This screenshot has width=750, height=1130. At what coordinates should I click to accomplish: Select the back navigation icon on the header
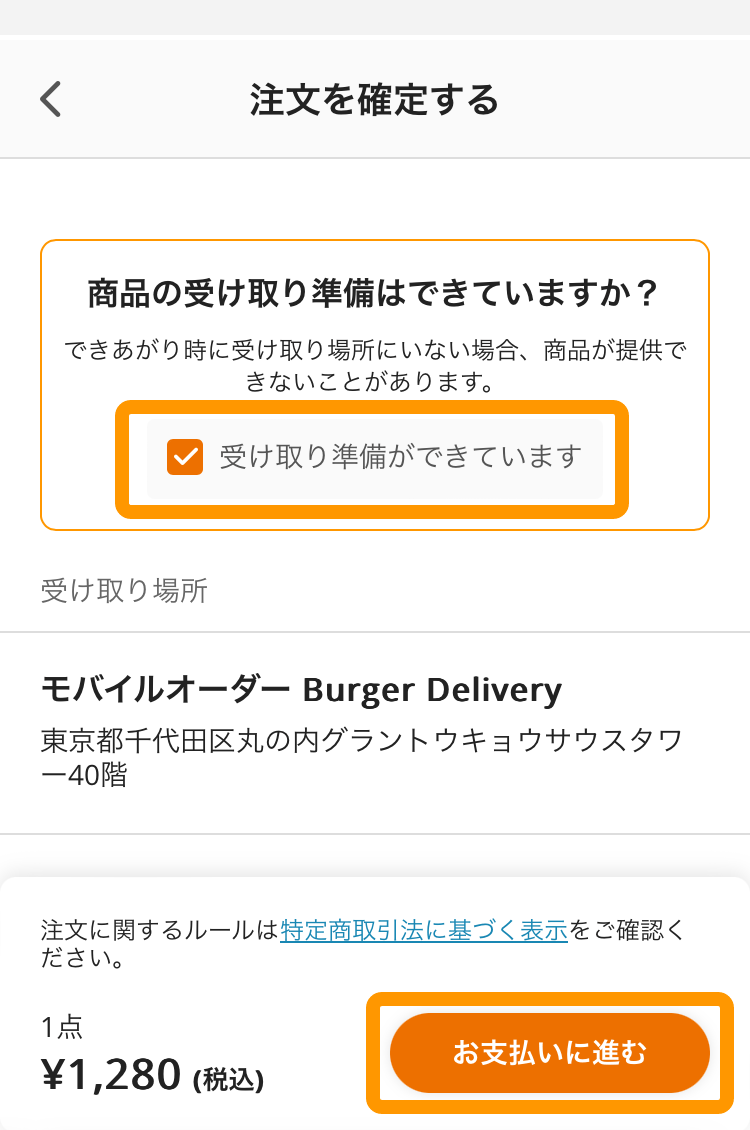click(x=50, y=98)
